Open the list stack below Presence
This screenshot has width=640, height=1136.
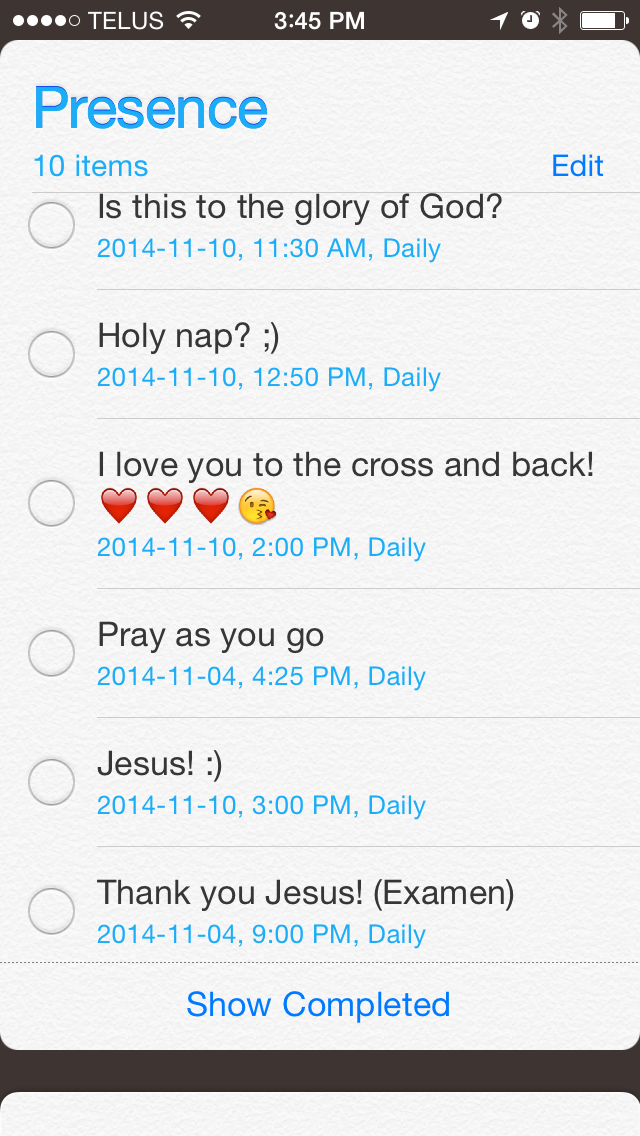[x=320, y=1114]
